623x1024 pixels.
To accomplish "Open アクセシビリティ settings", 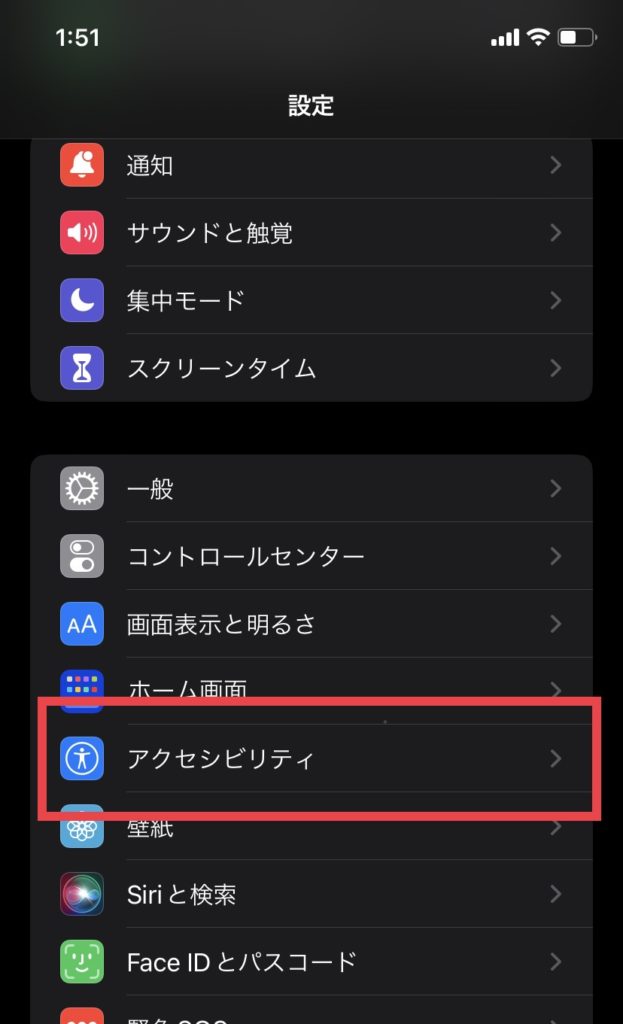I will (x=311, y=759).
